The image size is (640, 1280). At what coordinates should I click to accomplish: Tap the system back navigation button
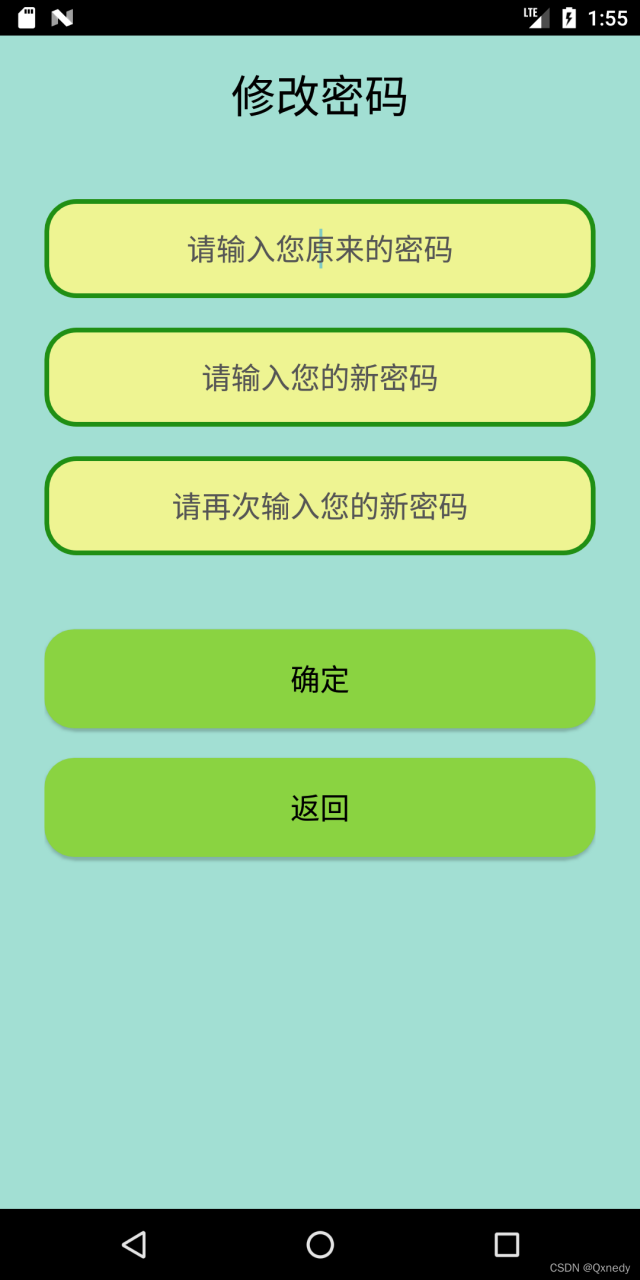click(x=134, y=1244)
